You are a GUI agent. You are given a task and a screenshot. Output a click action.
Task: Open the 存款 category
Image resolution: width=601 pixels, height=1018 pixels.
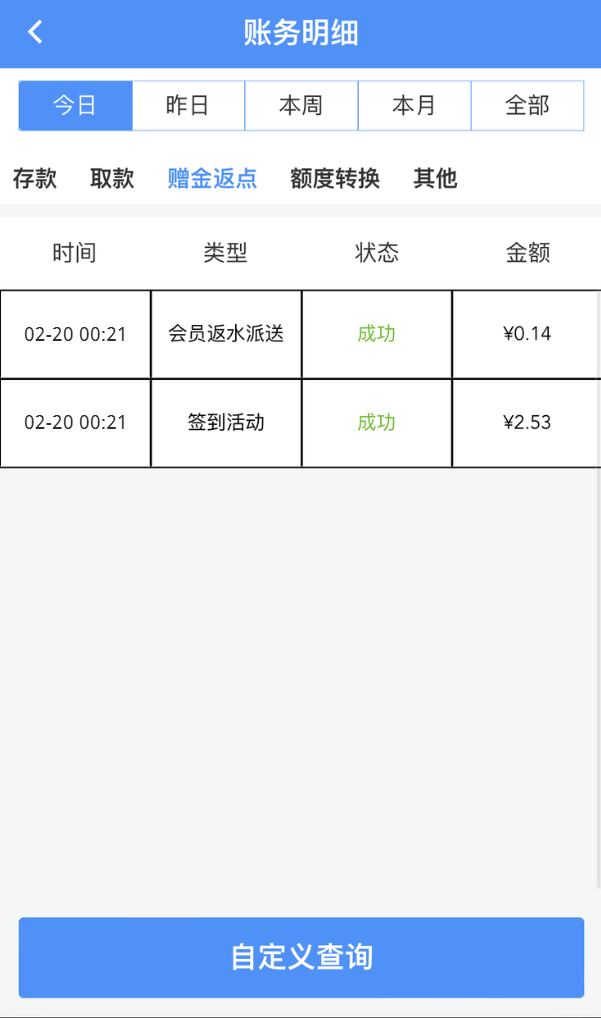pos(35,179)
